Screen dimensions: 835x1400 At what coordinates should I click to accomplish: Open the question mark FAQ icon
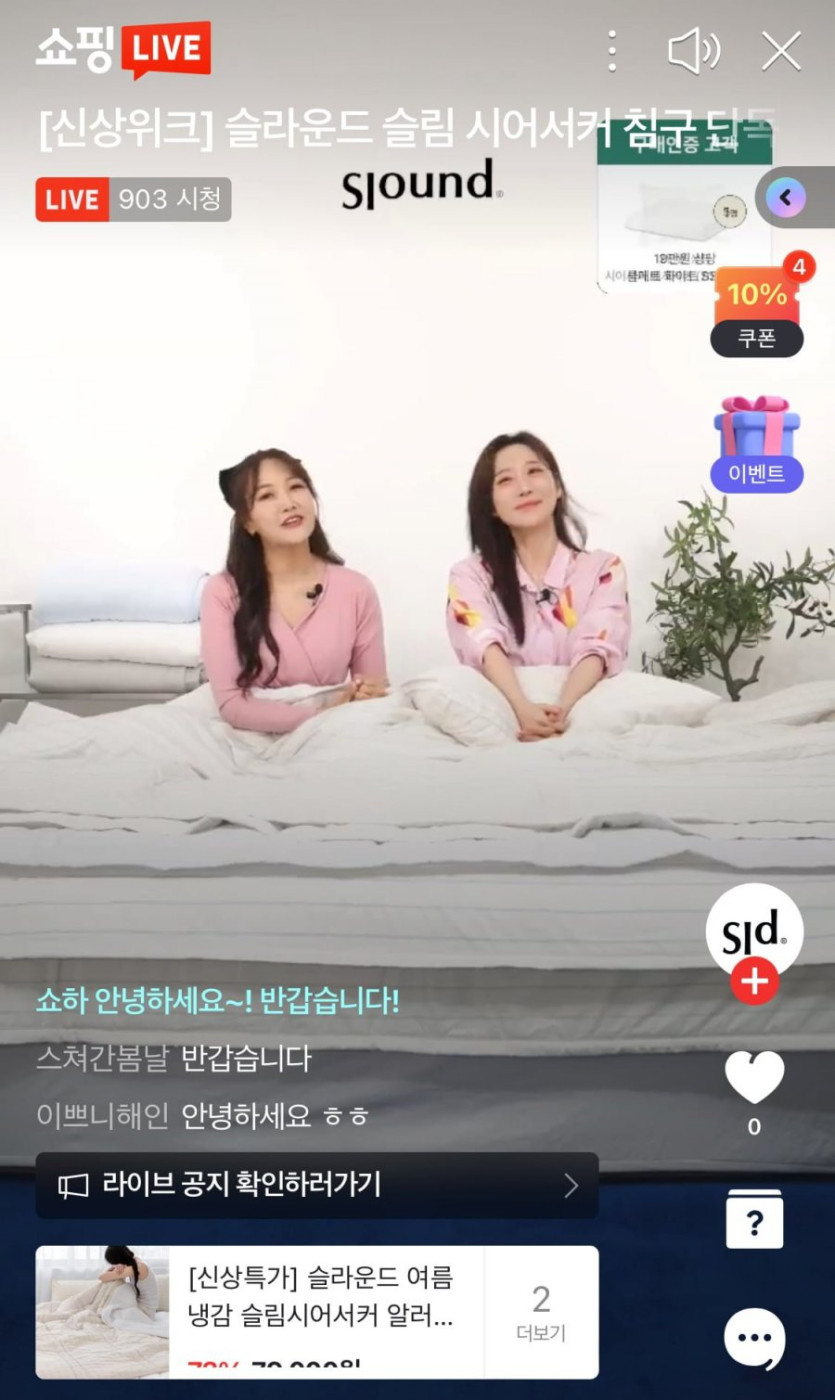754,1220
